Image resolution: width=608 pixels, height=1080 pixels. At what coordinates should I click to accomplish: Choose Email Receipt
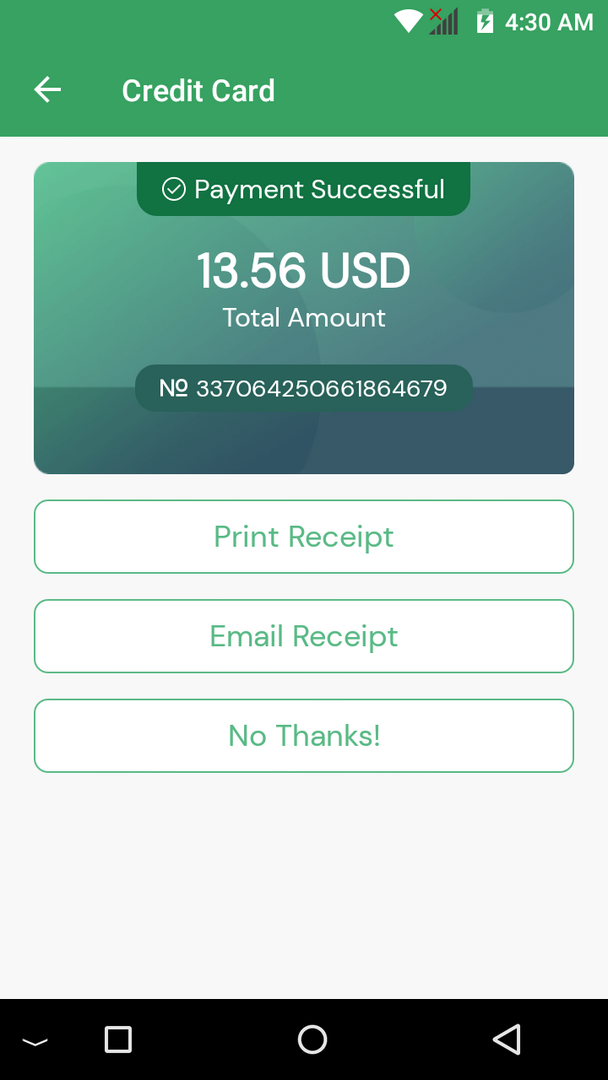[x=304, y=636]
